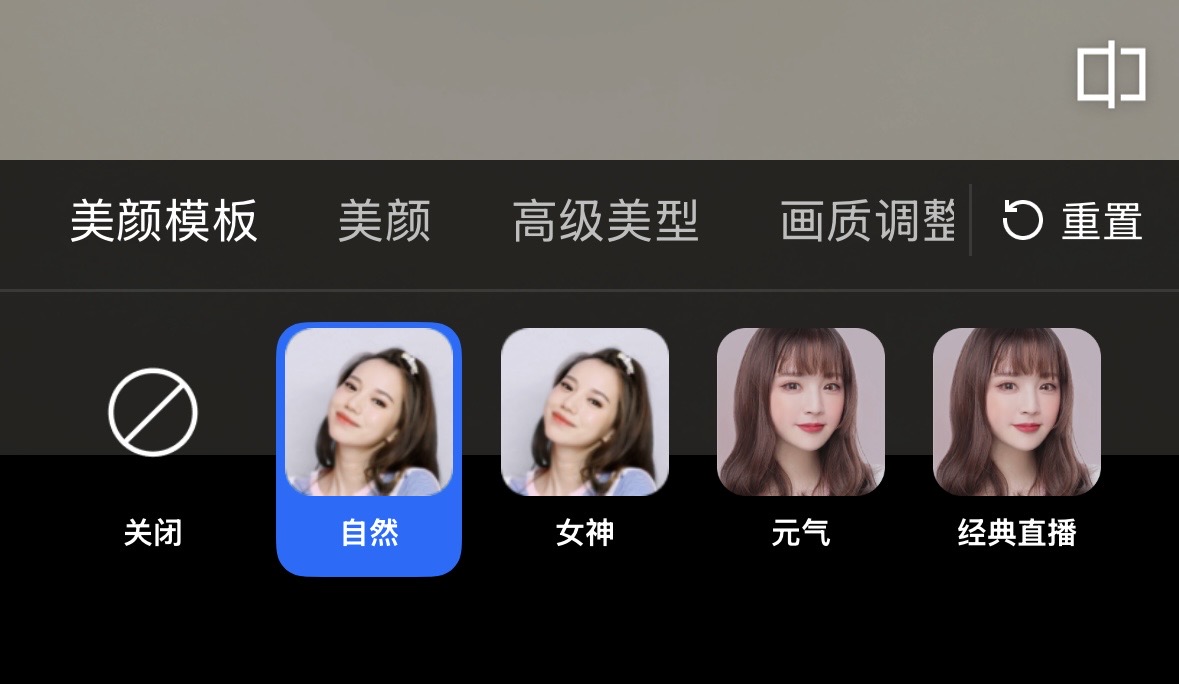The height and width of the screenshot is (684, 1179).
Task: Open the 高级美型 tab
Action: tap(605, 221)
